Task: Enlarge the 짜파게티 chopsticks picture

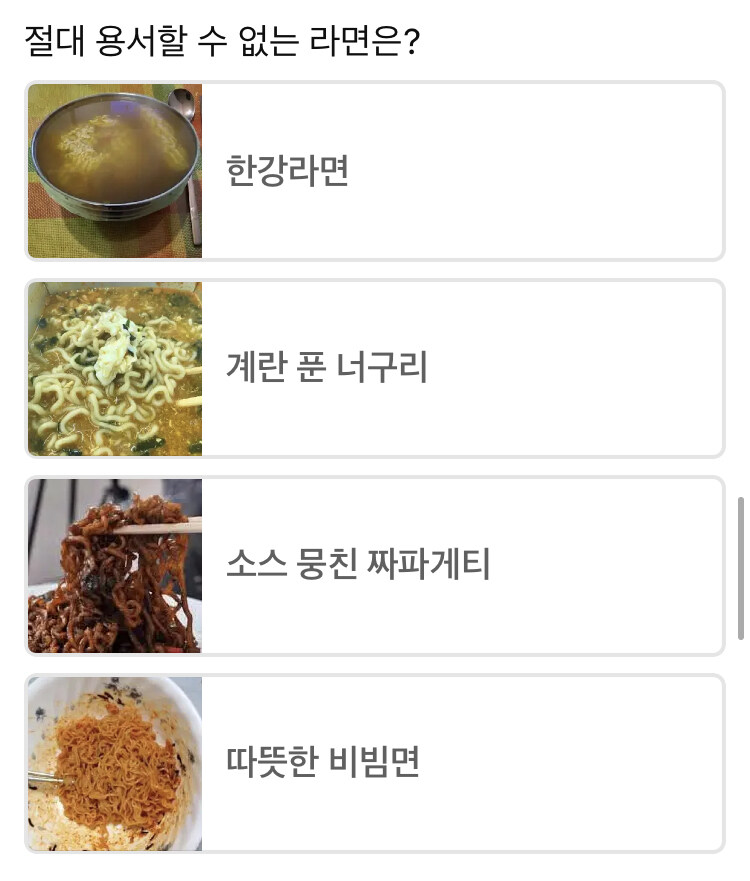Action: [x=113, y=565]
